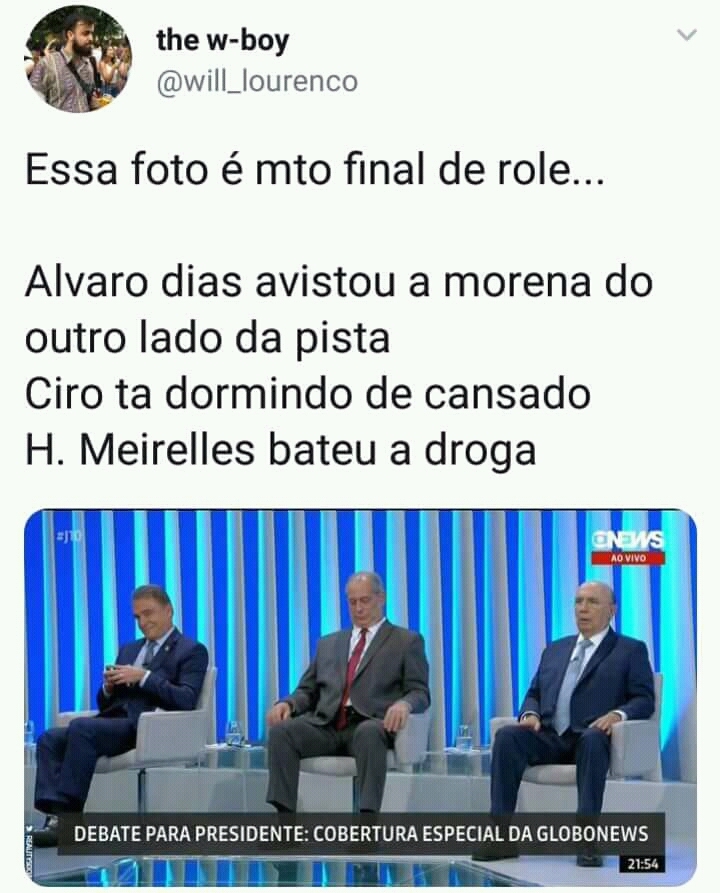Viewport: 720px width, 893px height.
Task: Open the tweet options dropdown chevron
Action: pos(686,35)
